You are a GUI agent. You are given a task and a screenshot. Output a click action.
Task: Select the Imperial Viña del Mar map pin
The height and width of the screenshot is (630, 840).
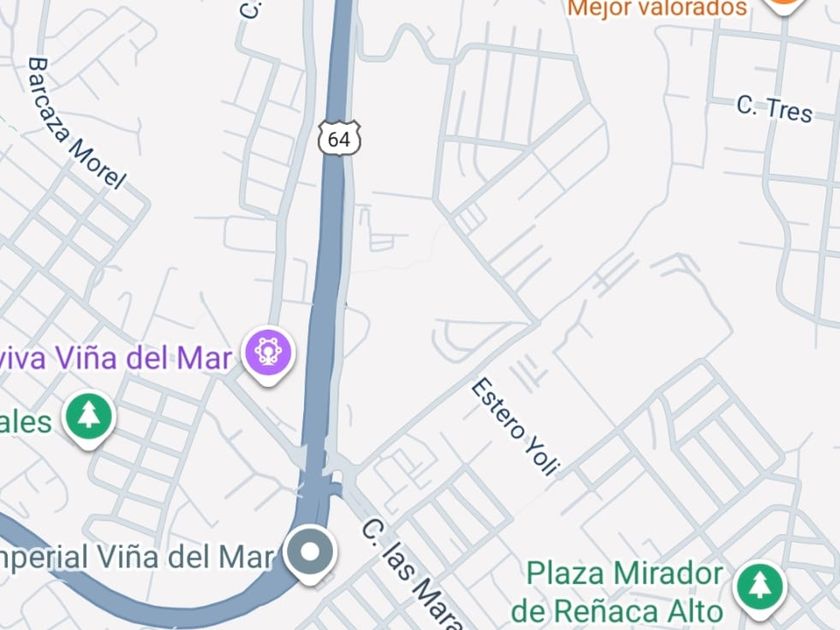click(x=310, y=553)
